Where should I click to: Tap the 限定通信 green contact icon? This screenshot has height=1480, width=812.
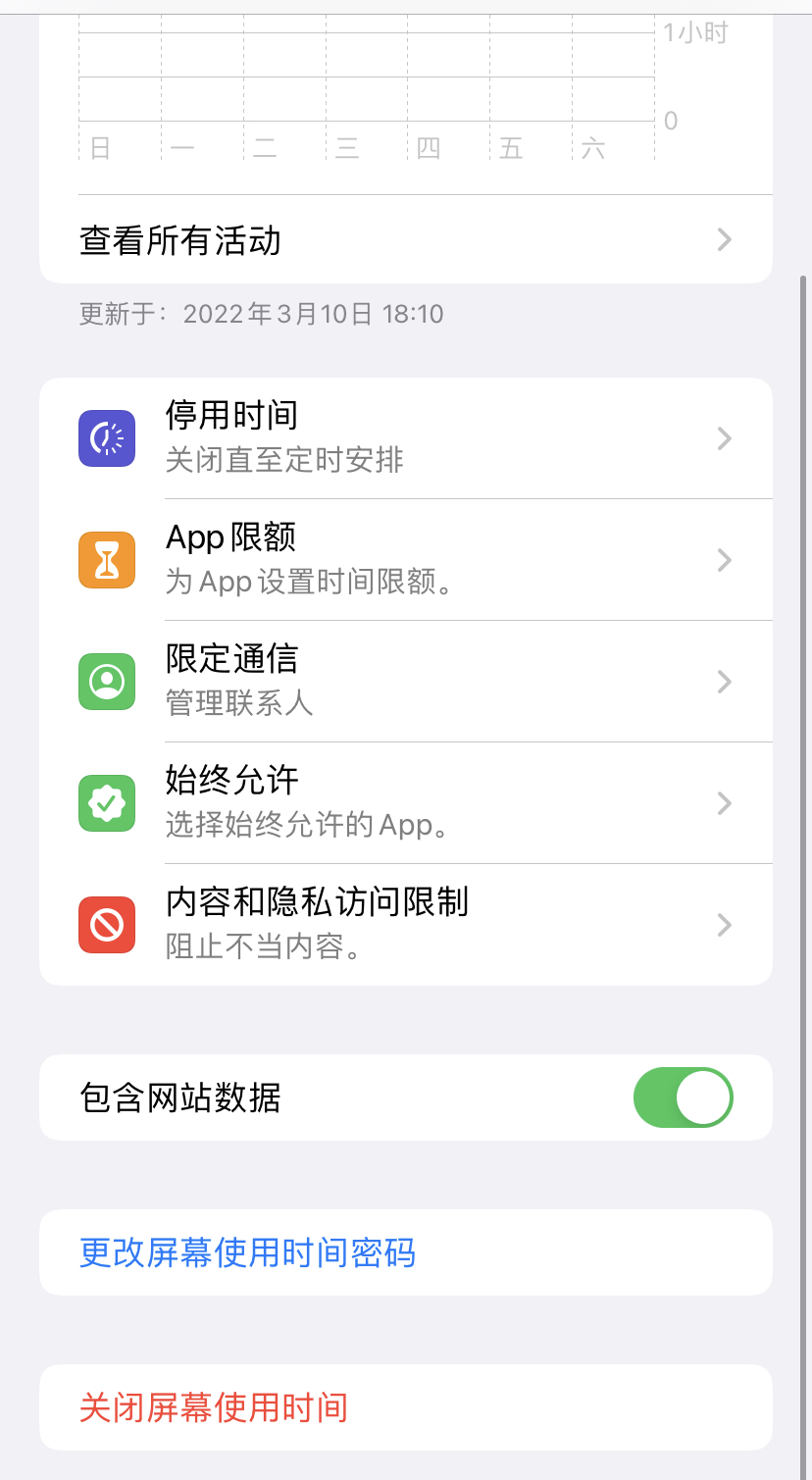point(106,682)
